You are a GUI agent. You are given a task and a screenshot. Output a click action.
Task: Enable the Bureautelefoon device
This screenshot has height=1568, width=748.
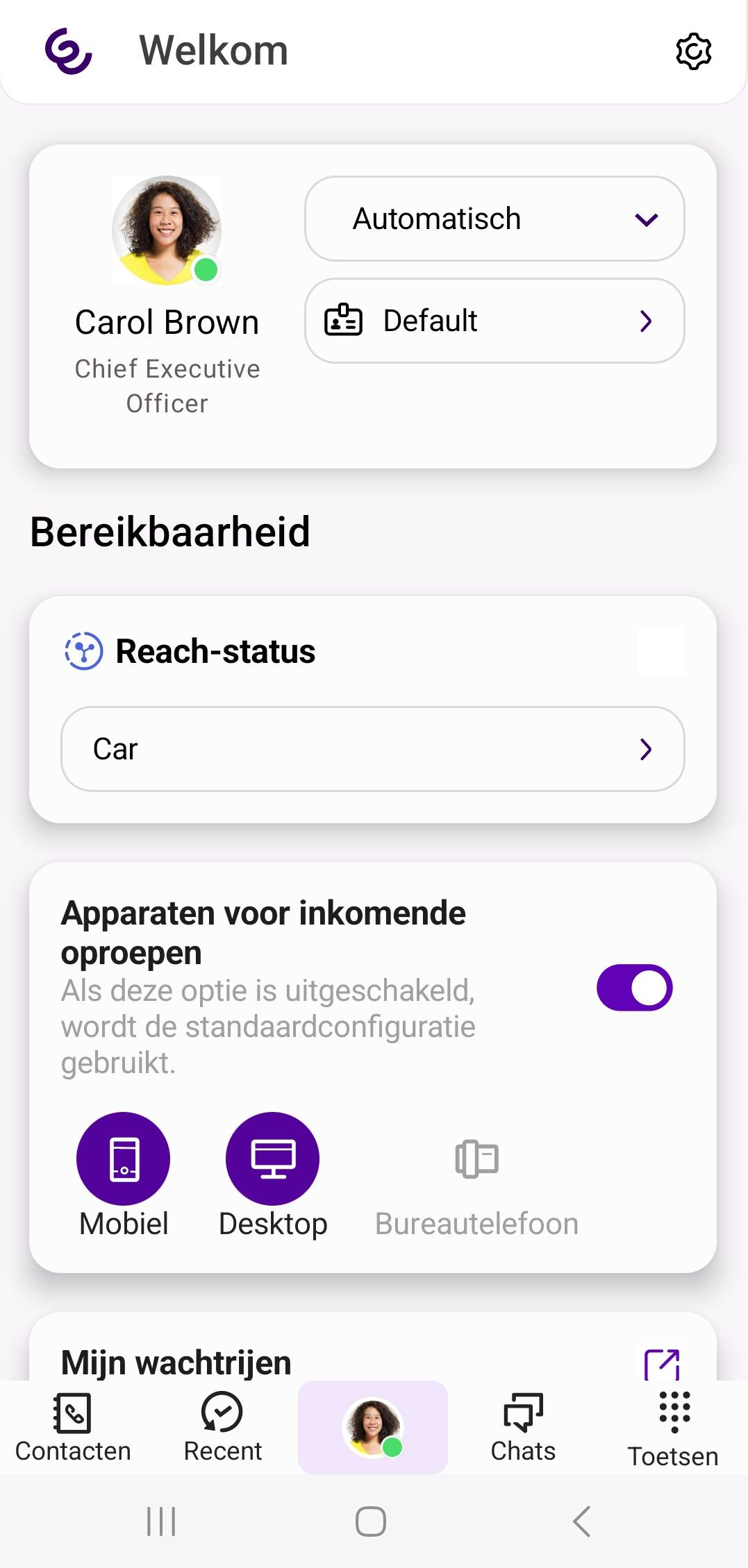[x=476, y=1158]
